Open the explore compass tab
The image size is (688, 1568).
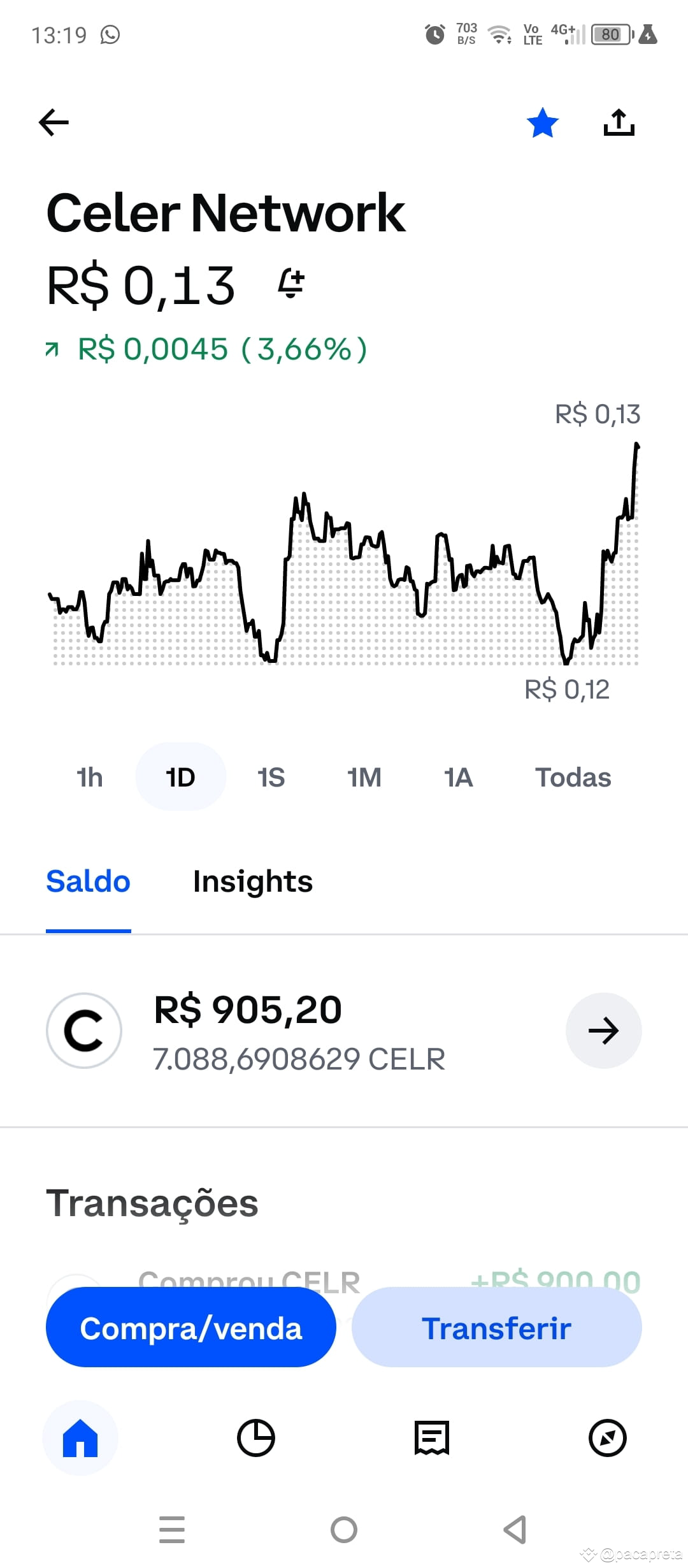[608, 1439]
